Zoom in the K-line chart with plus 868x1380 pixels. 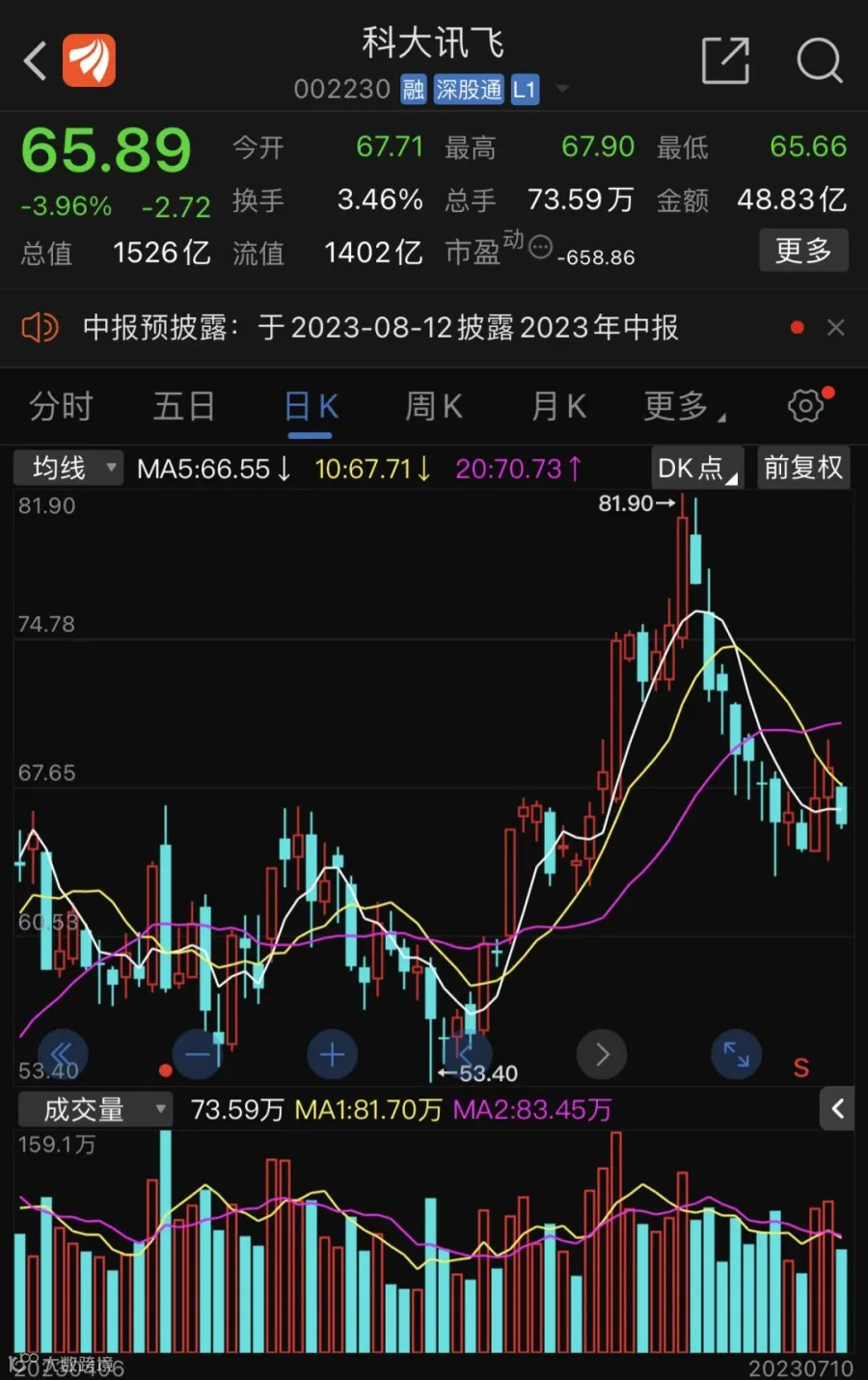tap(332, 1054)
